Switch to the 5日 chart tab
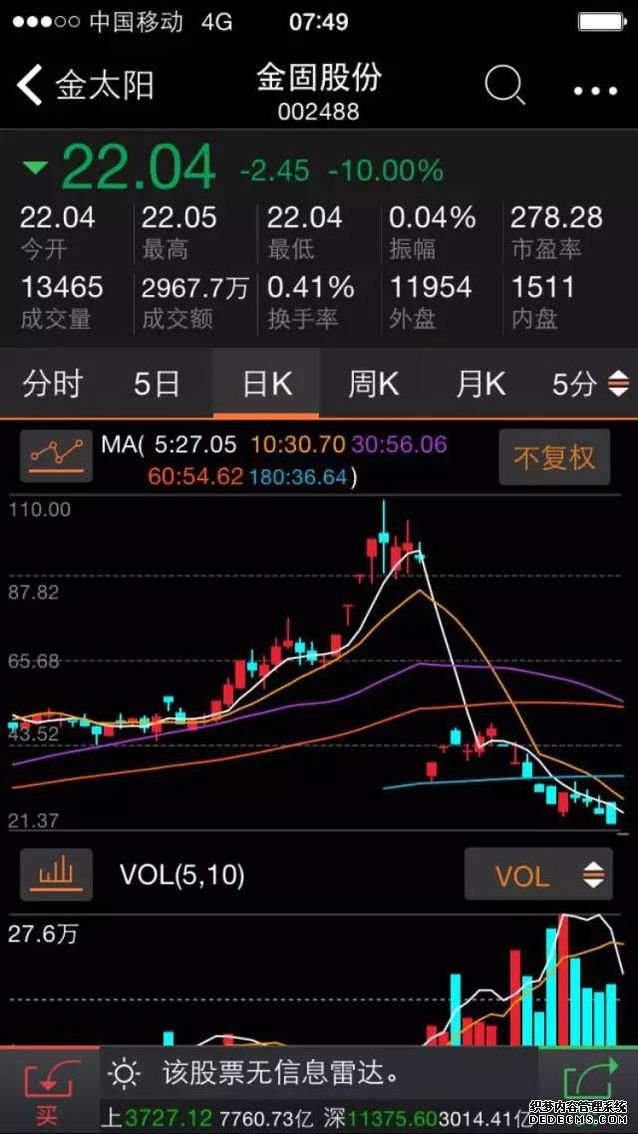The width and height of the screenshot is (638, 1134). pyautogui.click(x=157, y=384)
